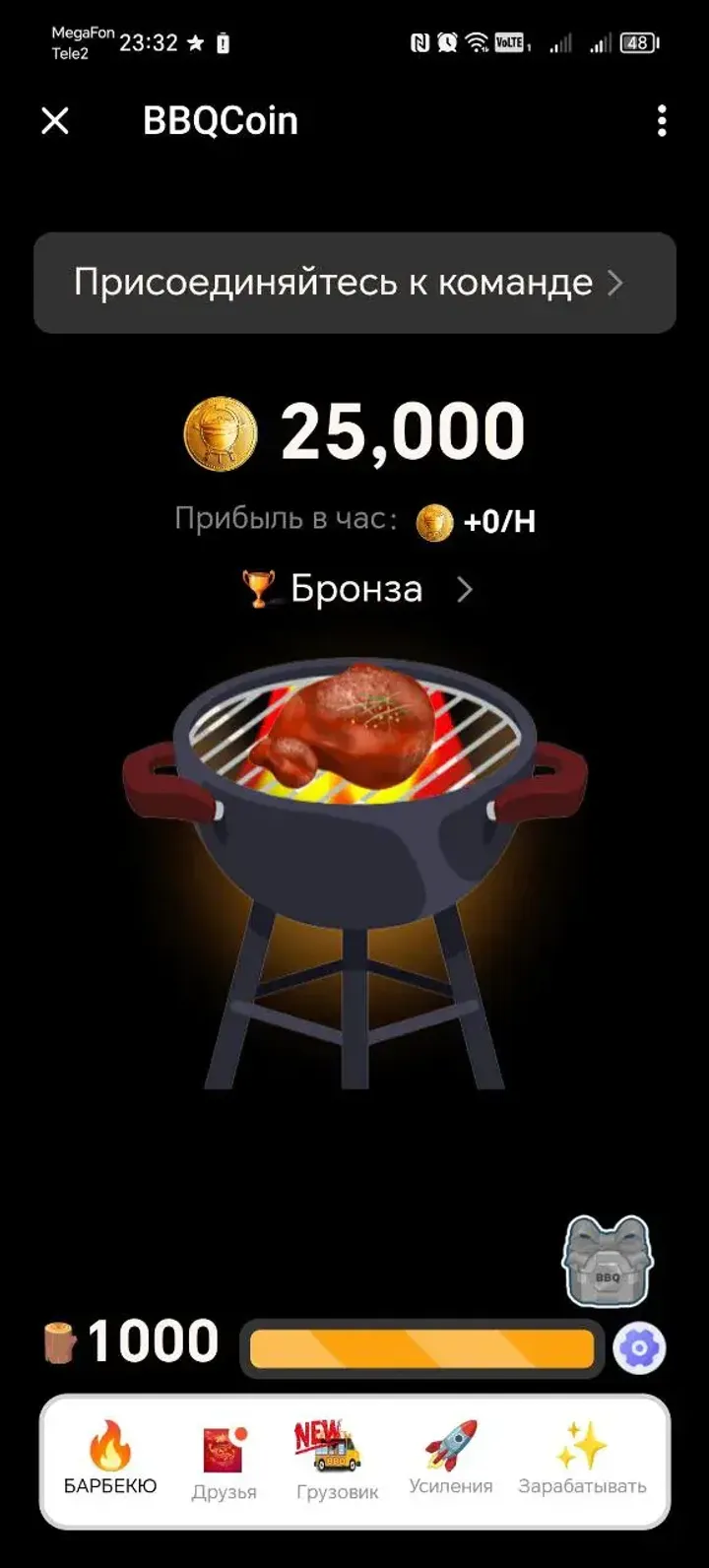Open the settings gear near the energy bar
Viewport: 709px width, 1568px height.
(640, 1346)
